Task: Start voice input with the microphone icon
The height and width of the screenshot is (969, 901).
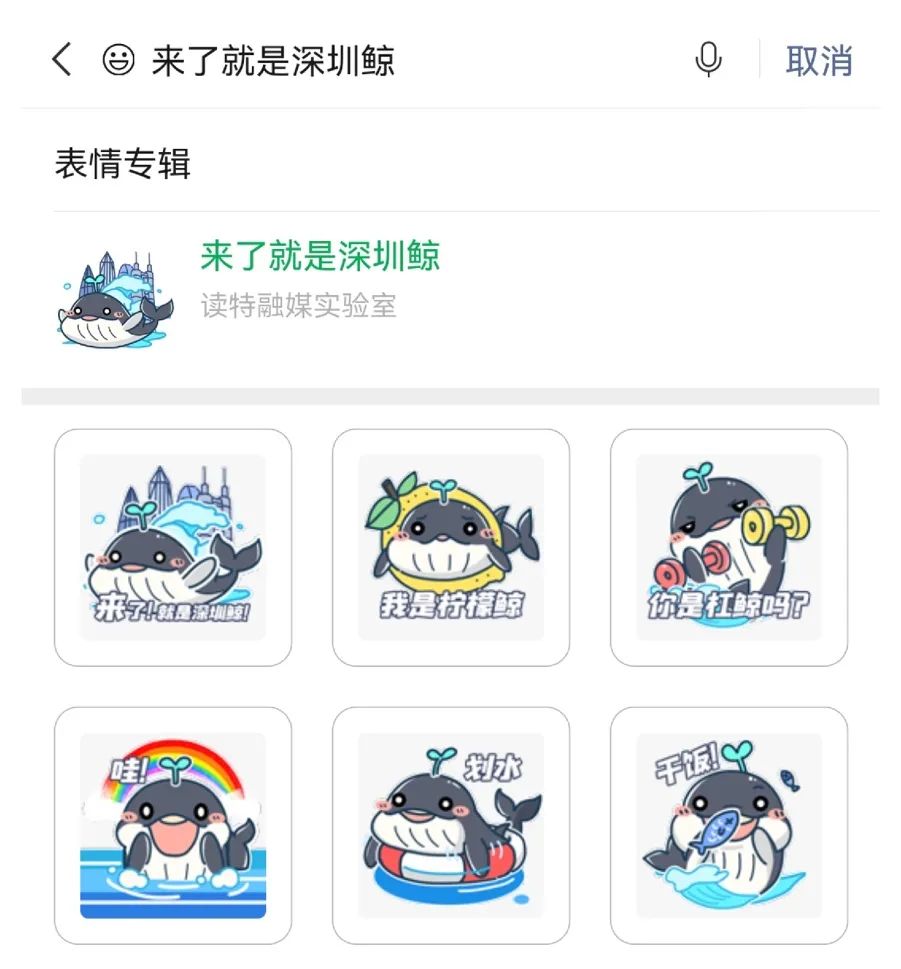Action: click(708, 61)
